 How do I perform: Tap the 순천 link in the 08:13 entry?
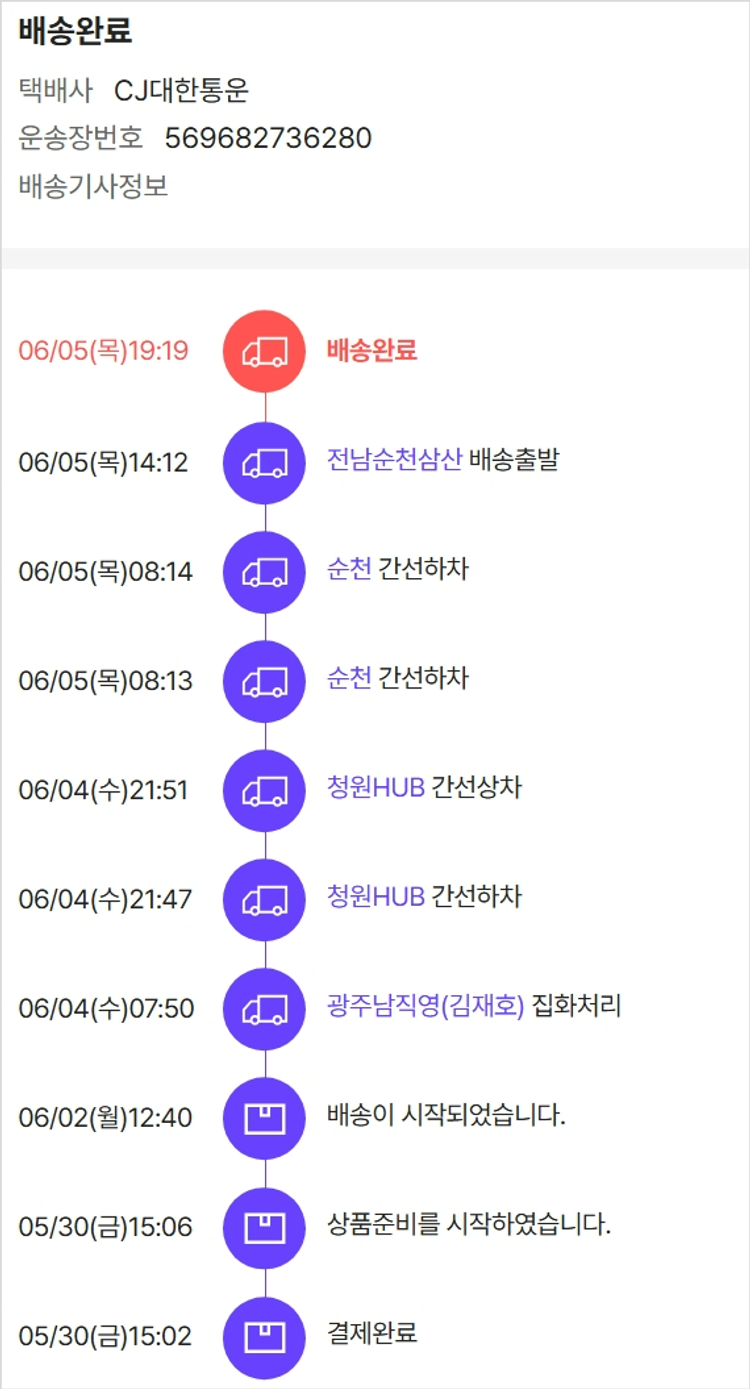coord(349,679)
